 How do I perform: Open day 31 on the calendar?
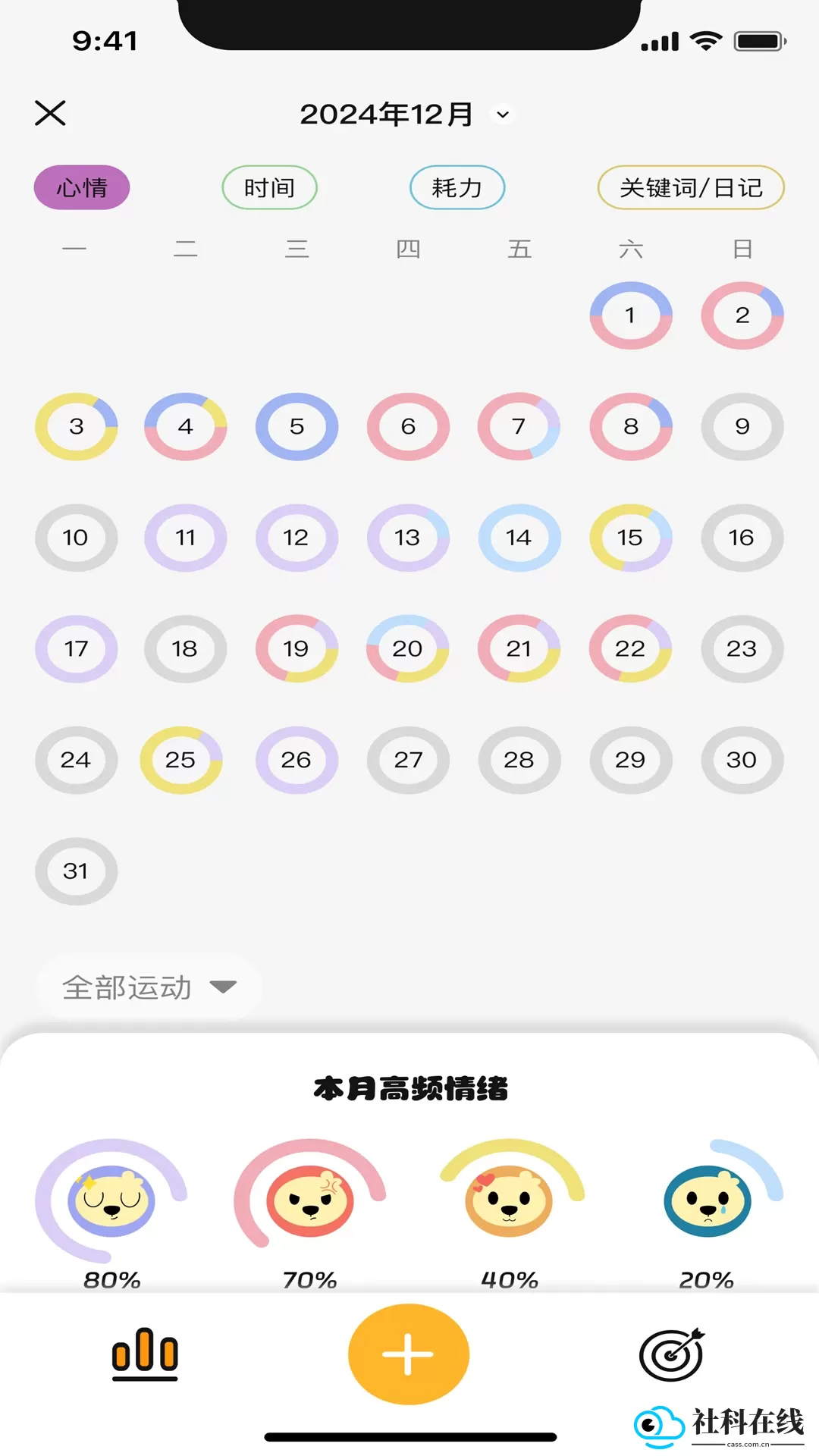(x=76, y=871)
